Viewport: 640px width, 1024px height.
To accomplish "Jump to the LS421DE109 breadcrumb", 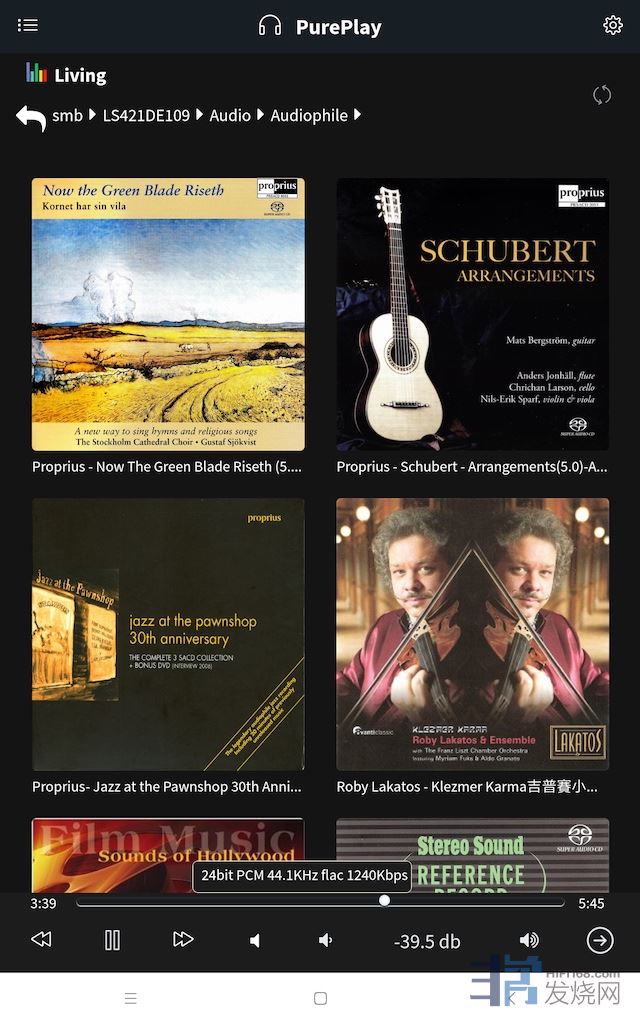I will [146, 116].
